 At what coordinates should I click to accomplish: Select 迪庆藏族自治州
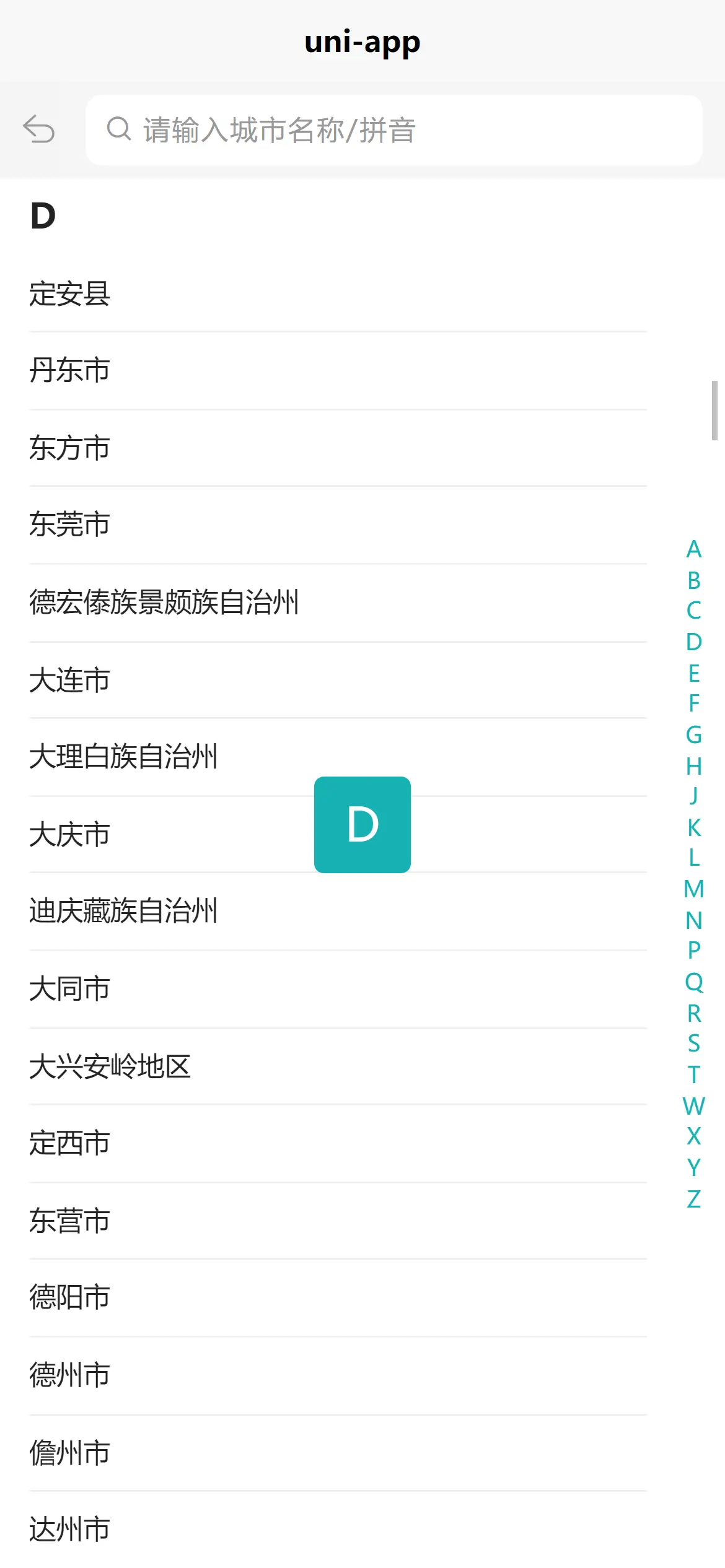coord(338,912)
